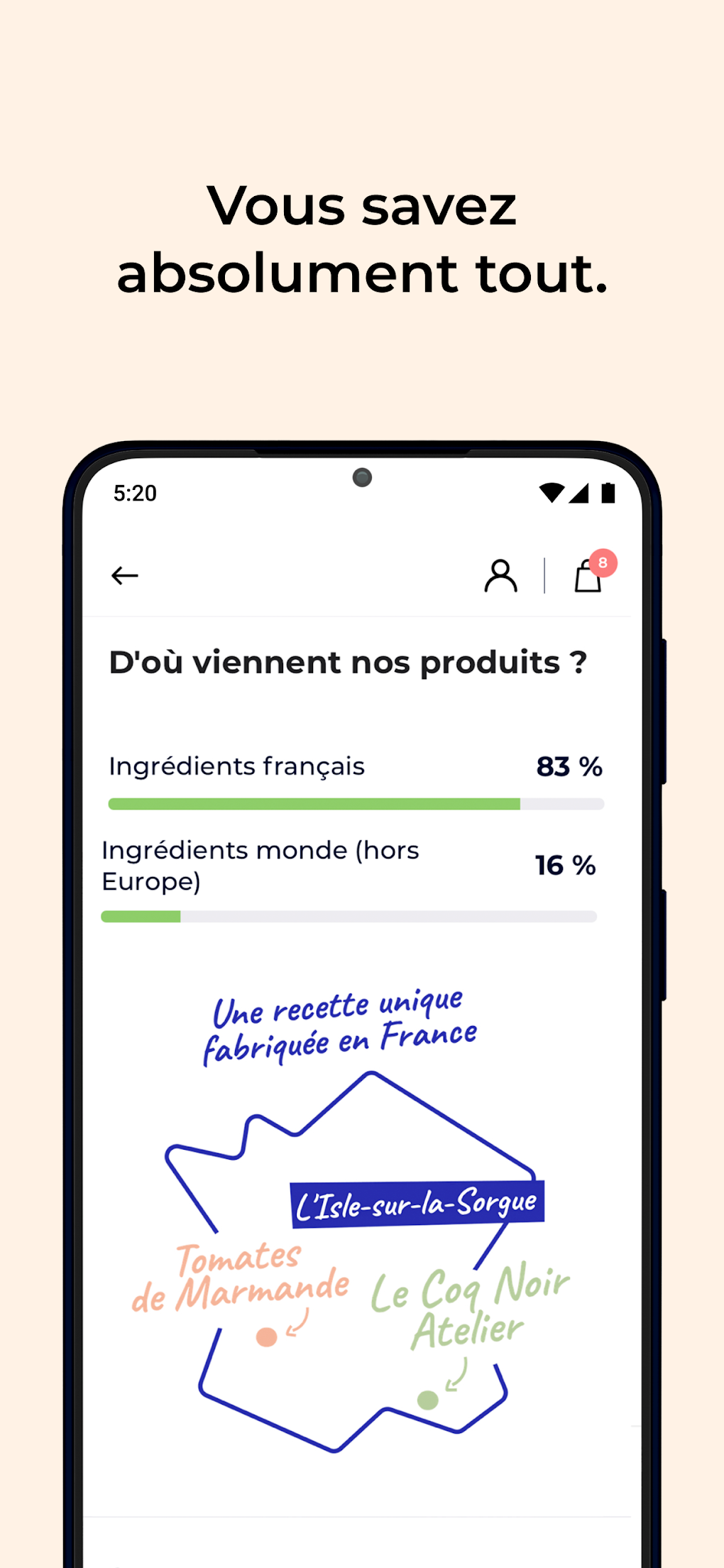Tap the battery status icon

tap(609, 494)
